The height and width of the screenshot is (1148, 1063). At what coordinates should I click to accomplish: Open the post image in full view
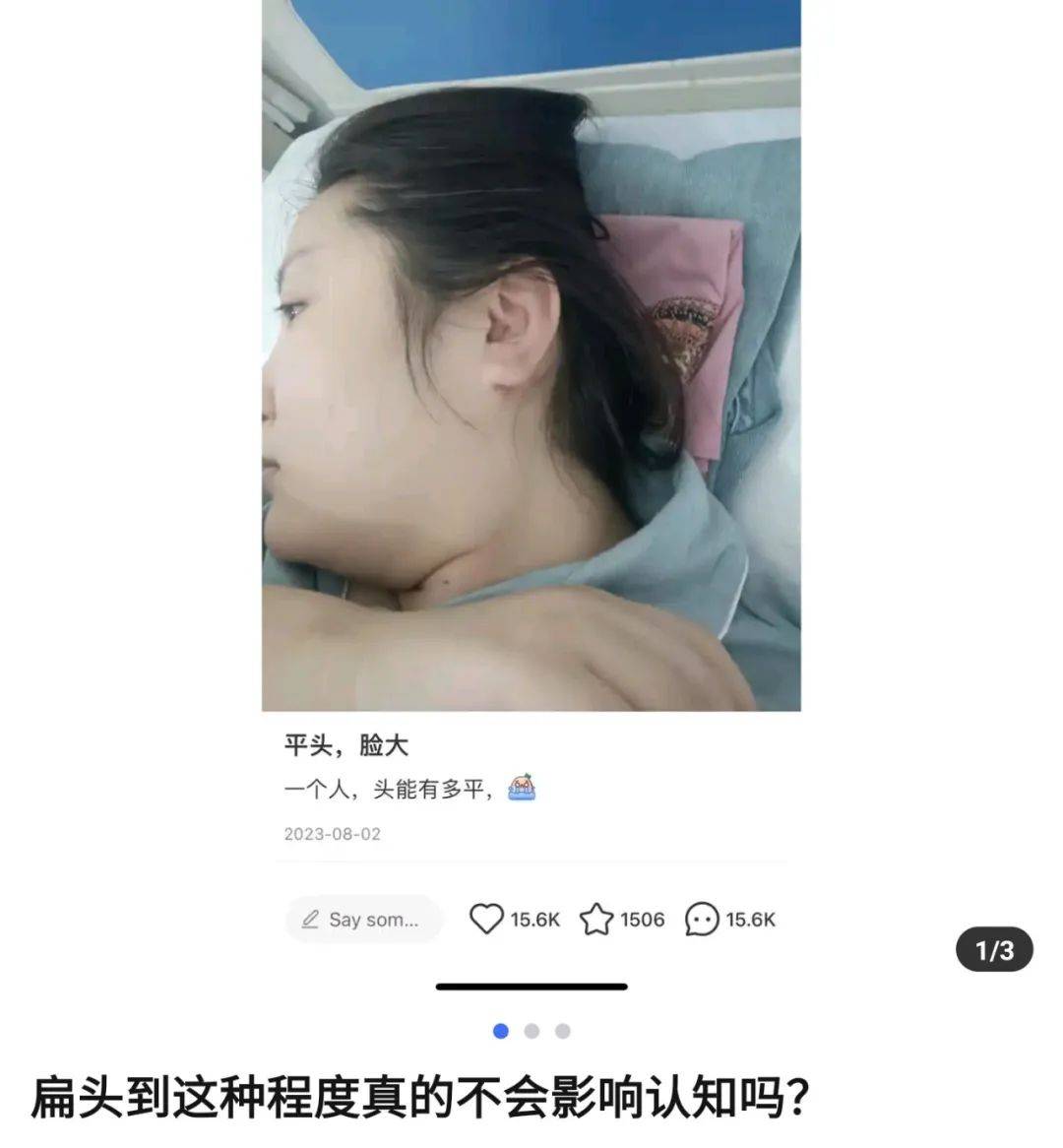point(531,354)
